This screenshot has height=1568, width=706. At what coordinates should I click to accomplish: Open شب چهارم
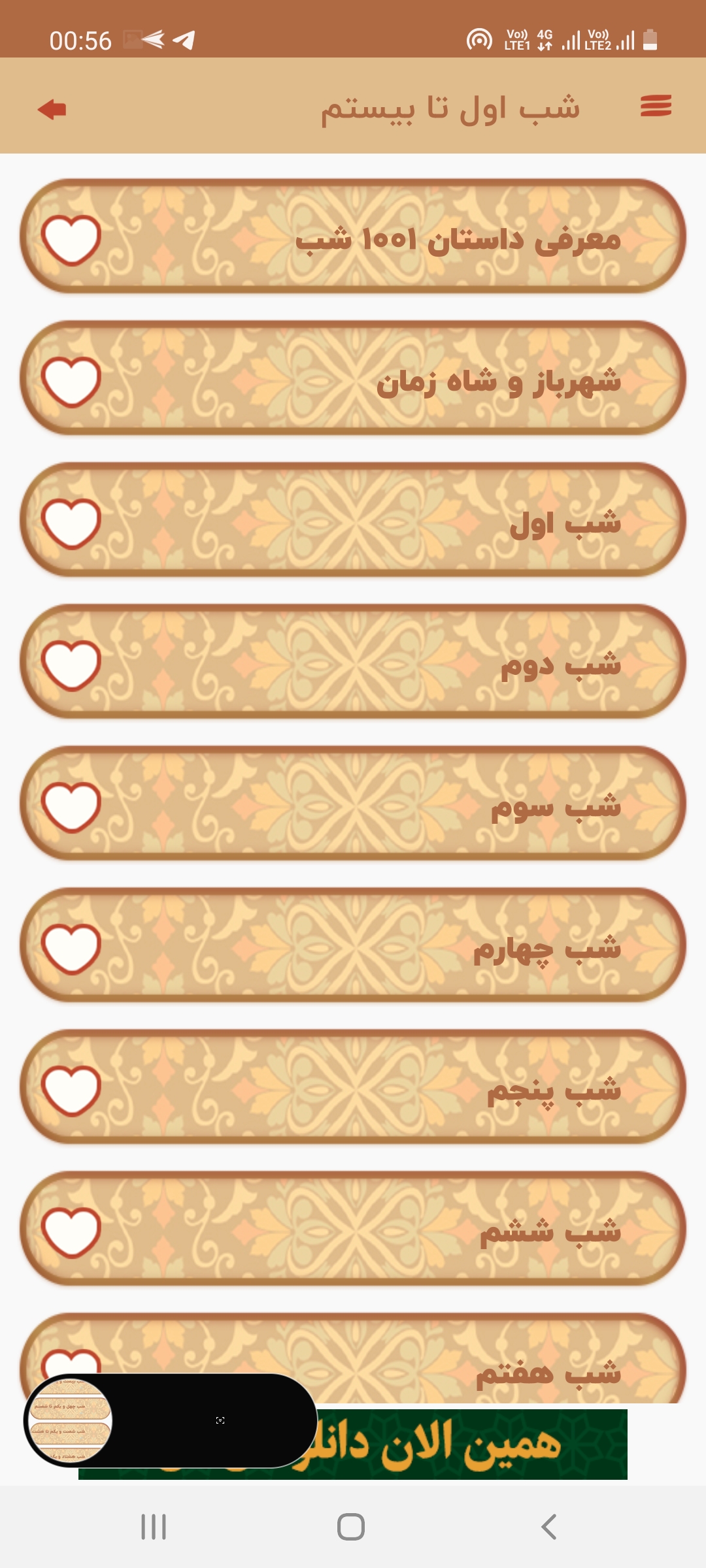[353, 945]
